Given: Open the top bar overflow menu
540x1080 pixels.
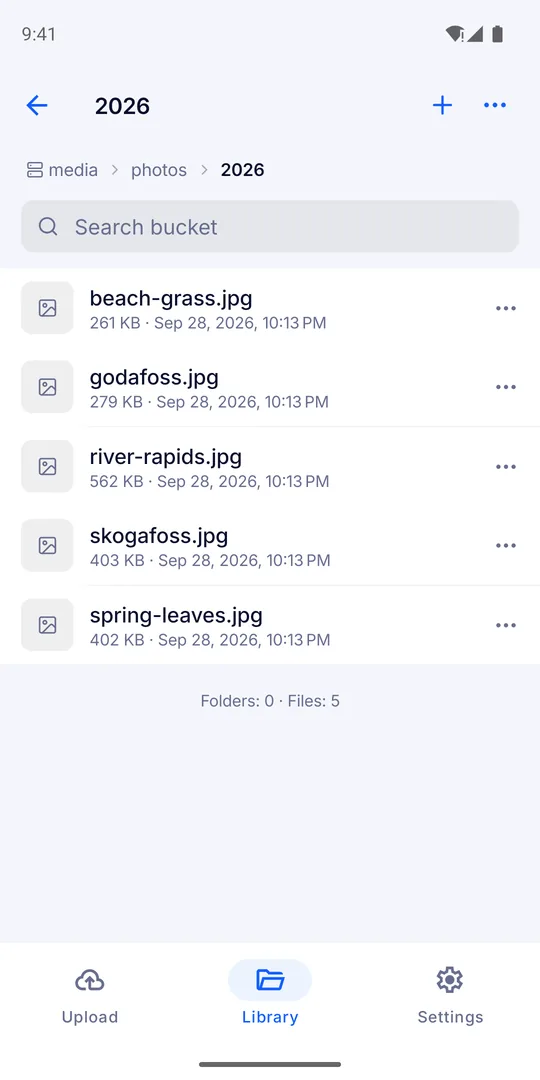Looking at the screenshot, I should click(x=495, y=105).
